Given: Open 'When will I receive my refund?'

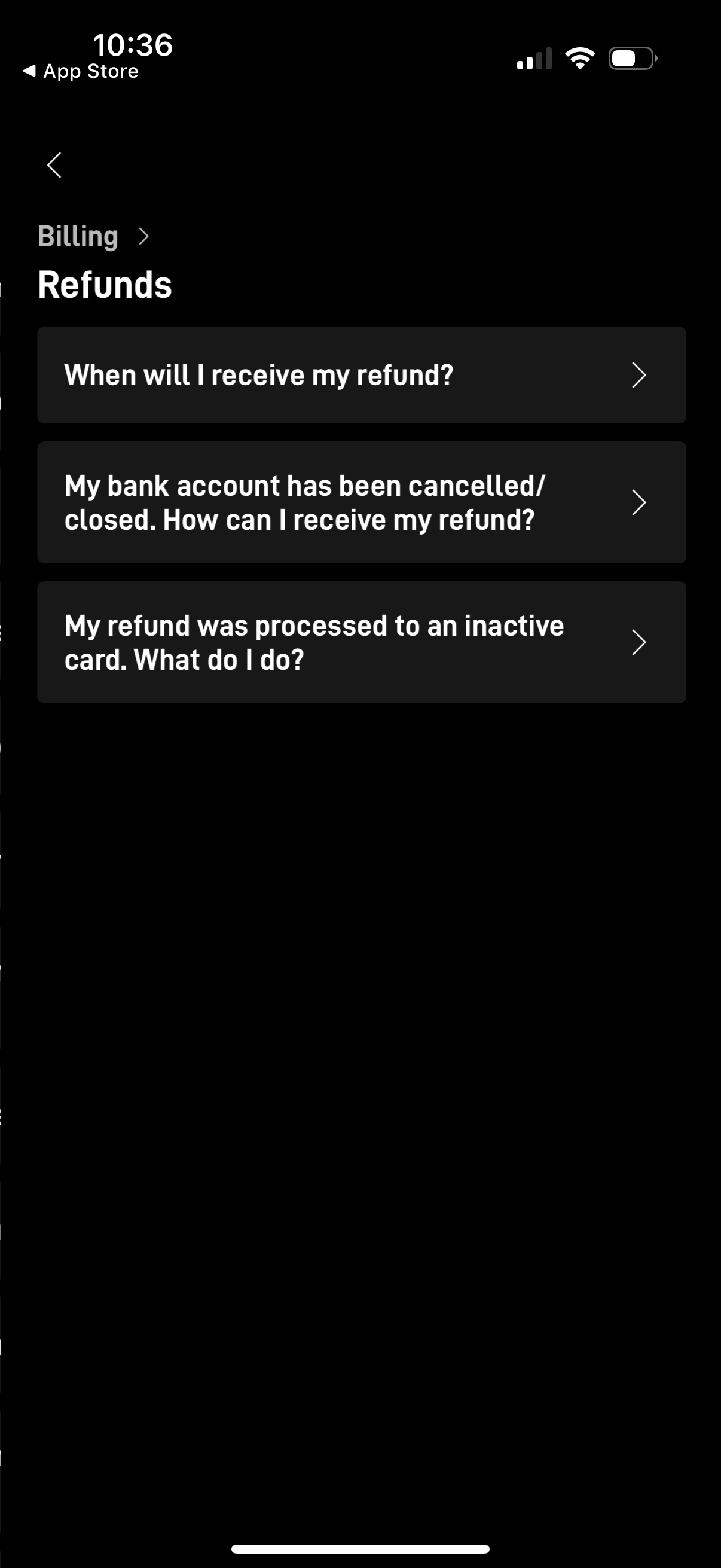Looking at the screenshot, I should pyautogui.click(x=362, y=375).
